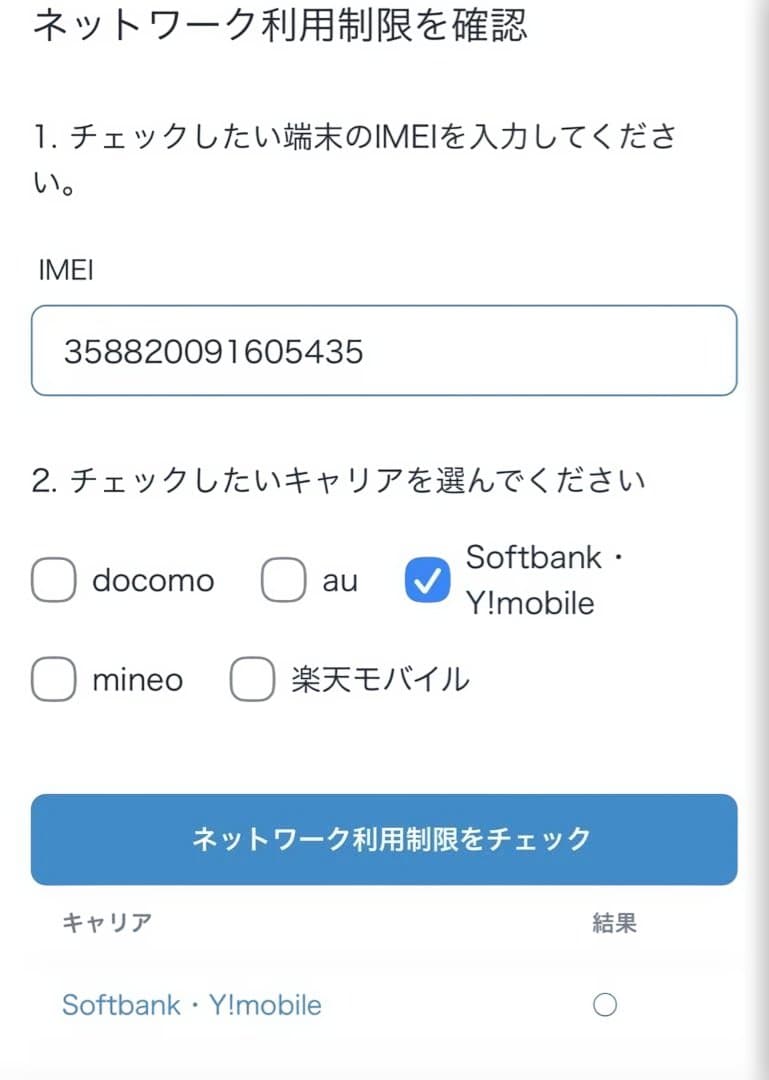Open the Softbank・Y!mobile result link
This screenshot has width=769, height=1080.
coord(190,1005)
